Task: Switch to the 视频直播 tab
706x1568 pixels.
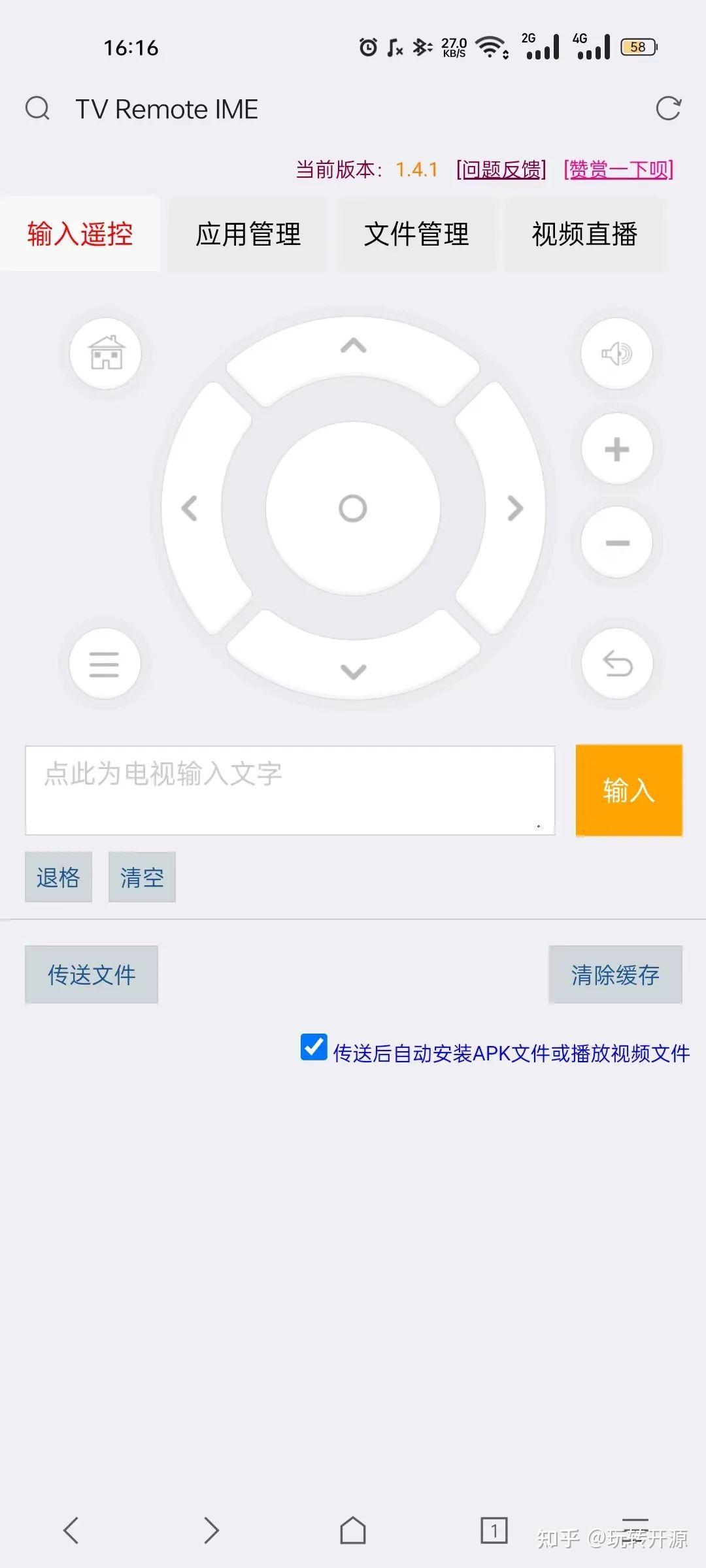Action: click(584, 234)
